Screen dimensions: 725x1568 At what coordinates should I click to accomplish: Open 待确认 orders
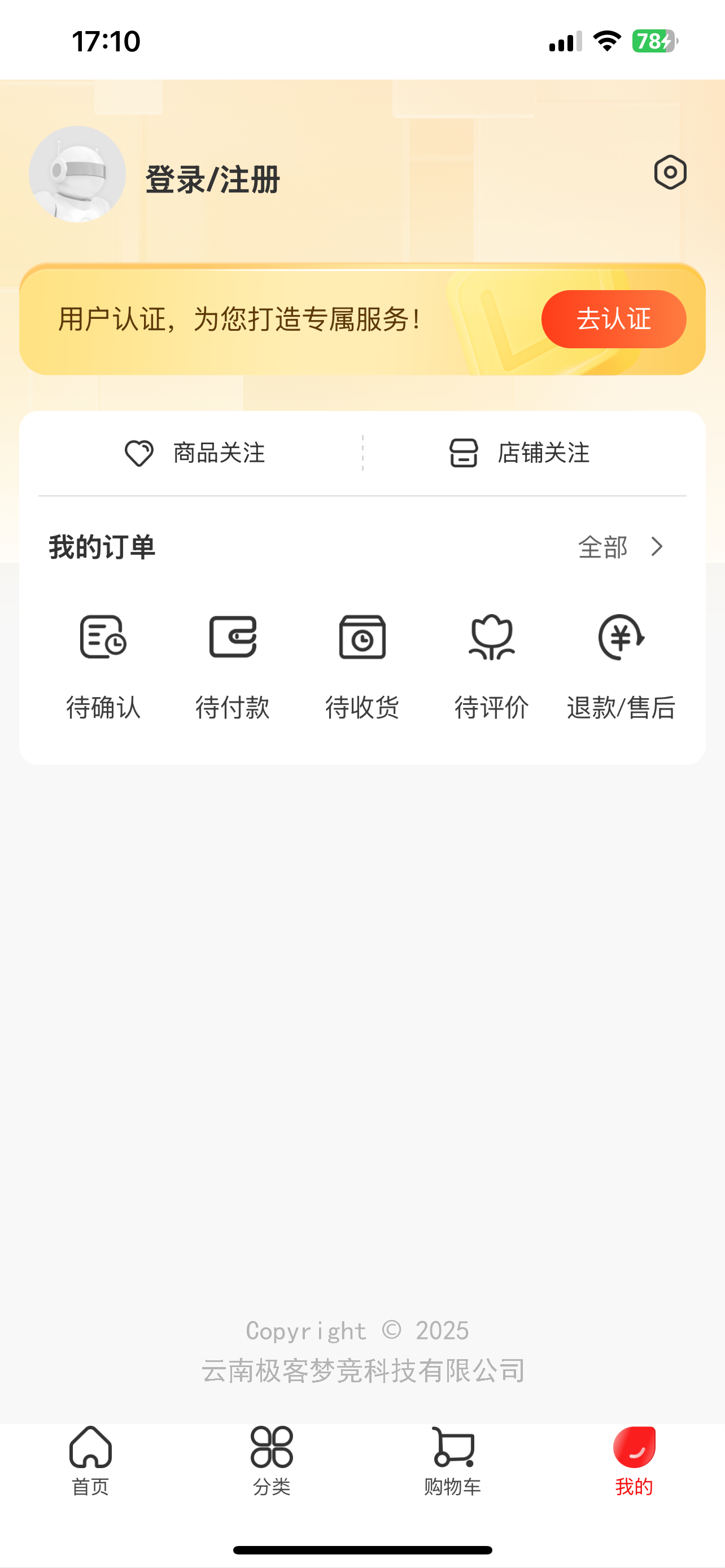103,666
